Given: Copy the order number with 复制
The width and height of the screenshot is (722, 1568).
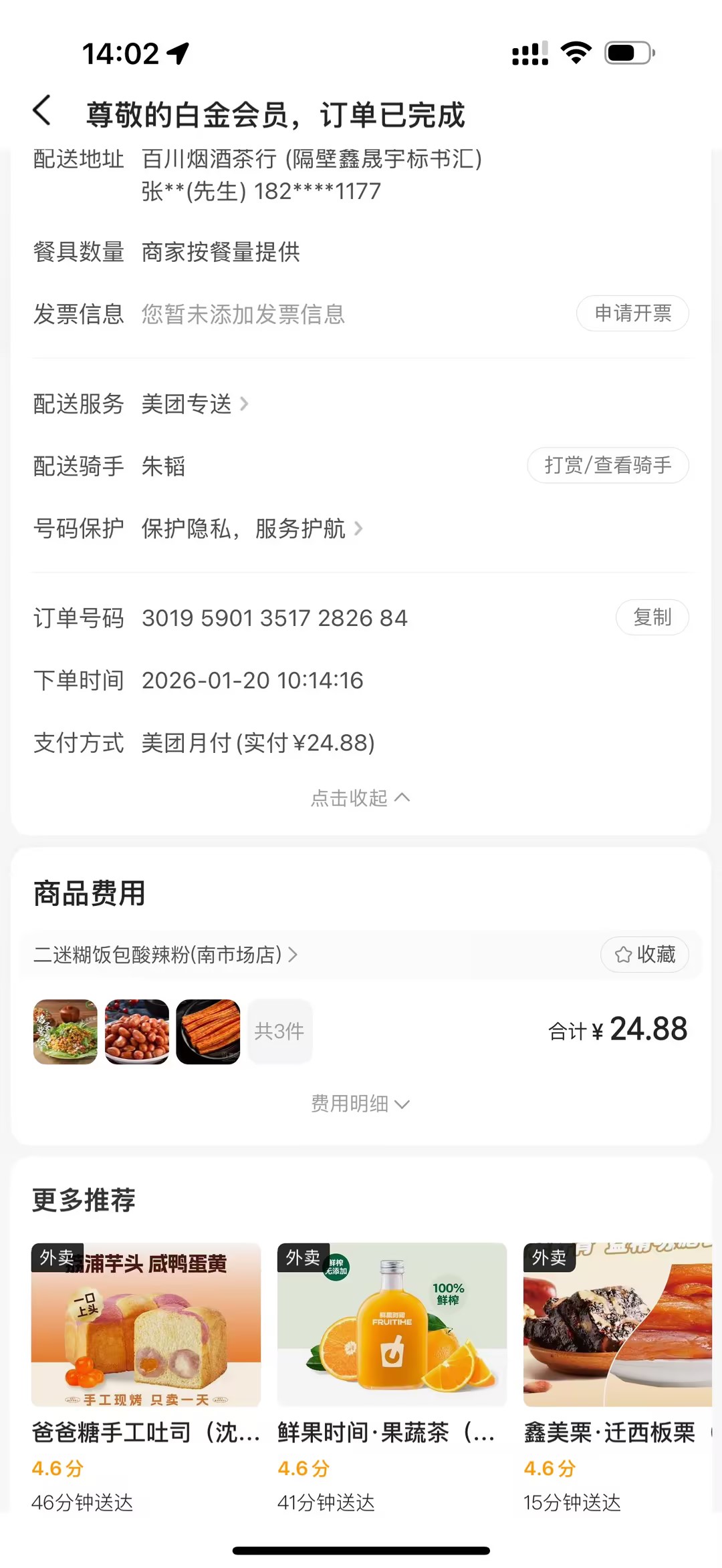Looking at the screenshot, I should [652, 617].
